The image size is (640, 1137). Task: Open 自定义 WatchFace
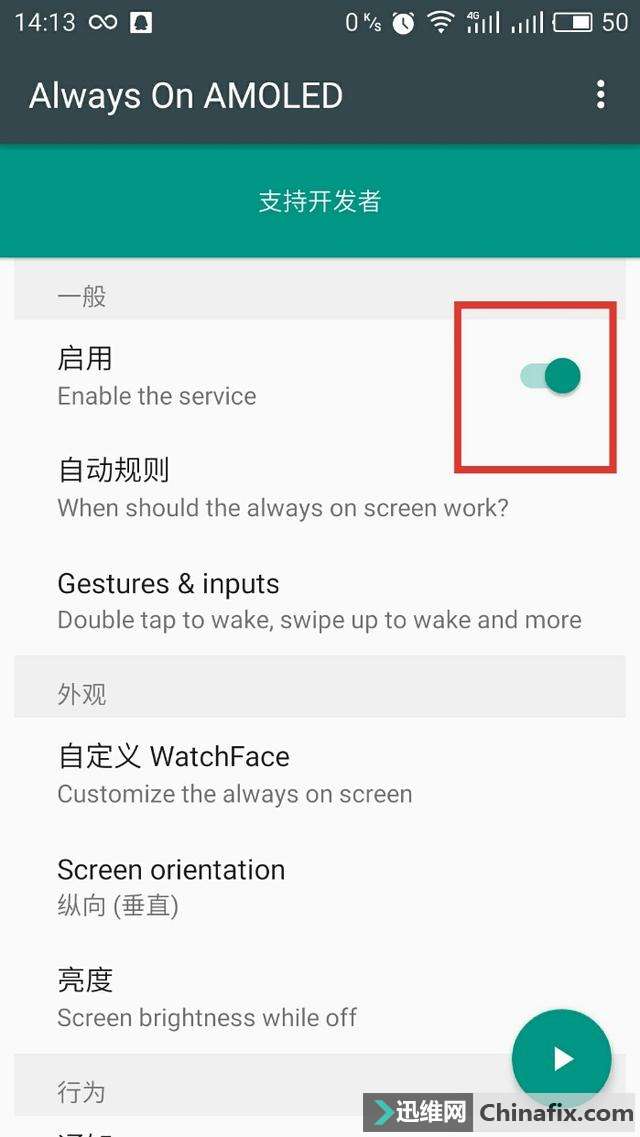[235, 774]
